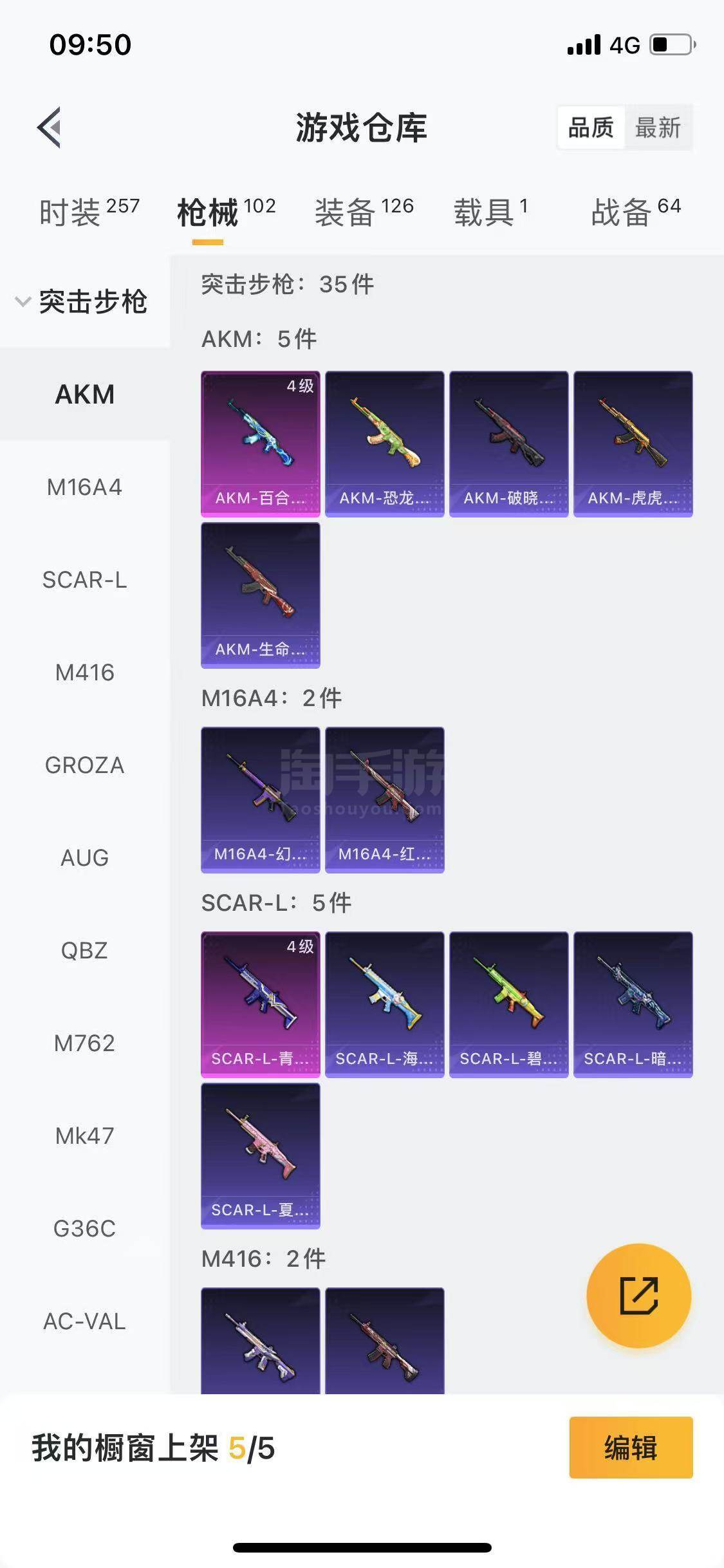
Task: Sort the warehouse by 最新
Action: pos(657,127)
